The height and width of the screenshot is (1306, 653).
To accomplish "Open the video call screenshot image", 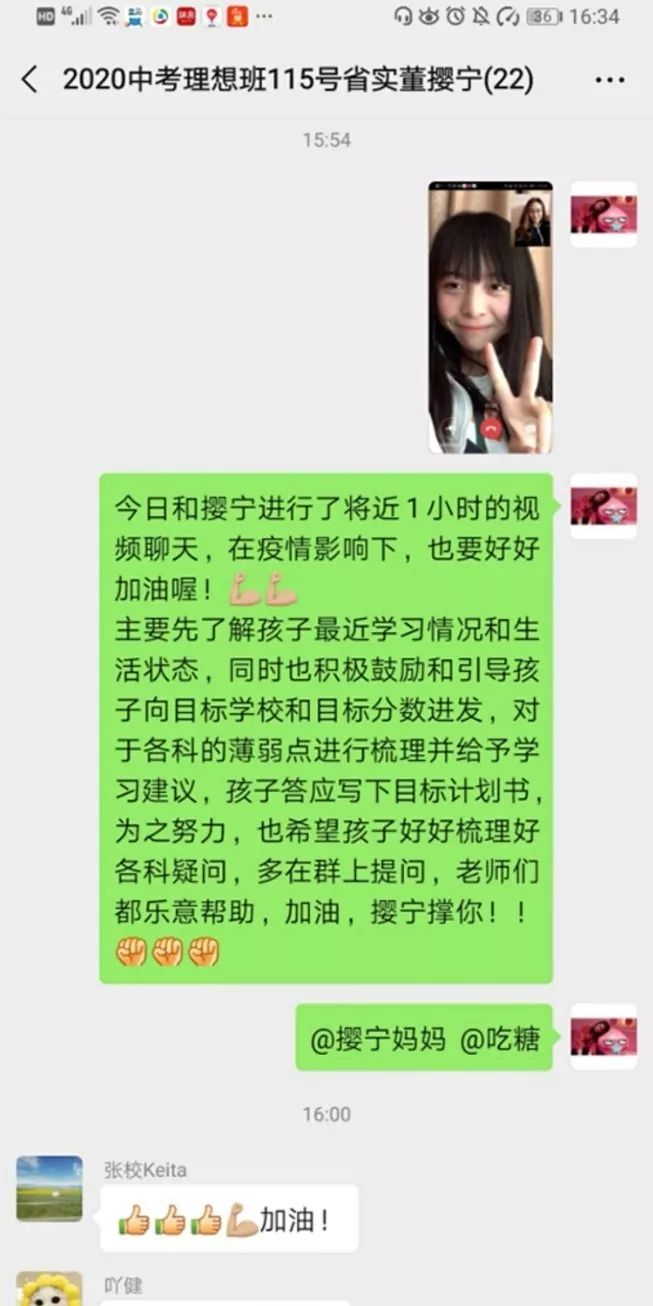I will click(490, 316).
